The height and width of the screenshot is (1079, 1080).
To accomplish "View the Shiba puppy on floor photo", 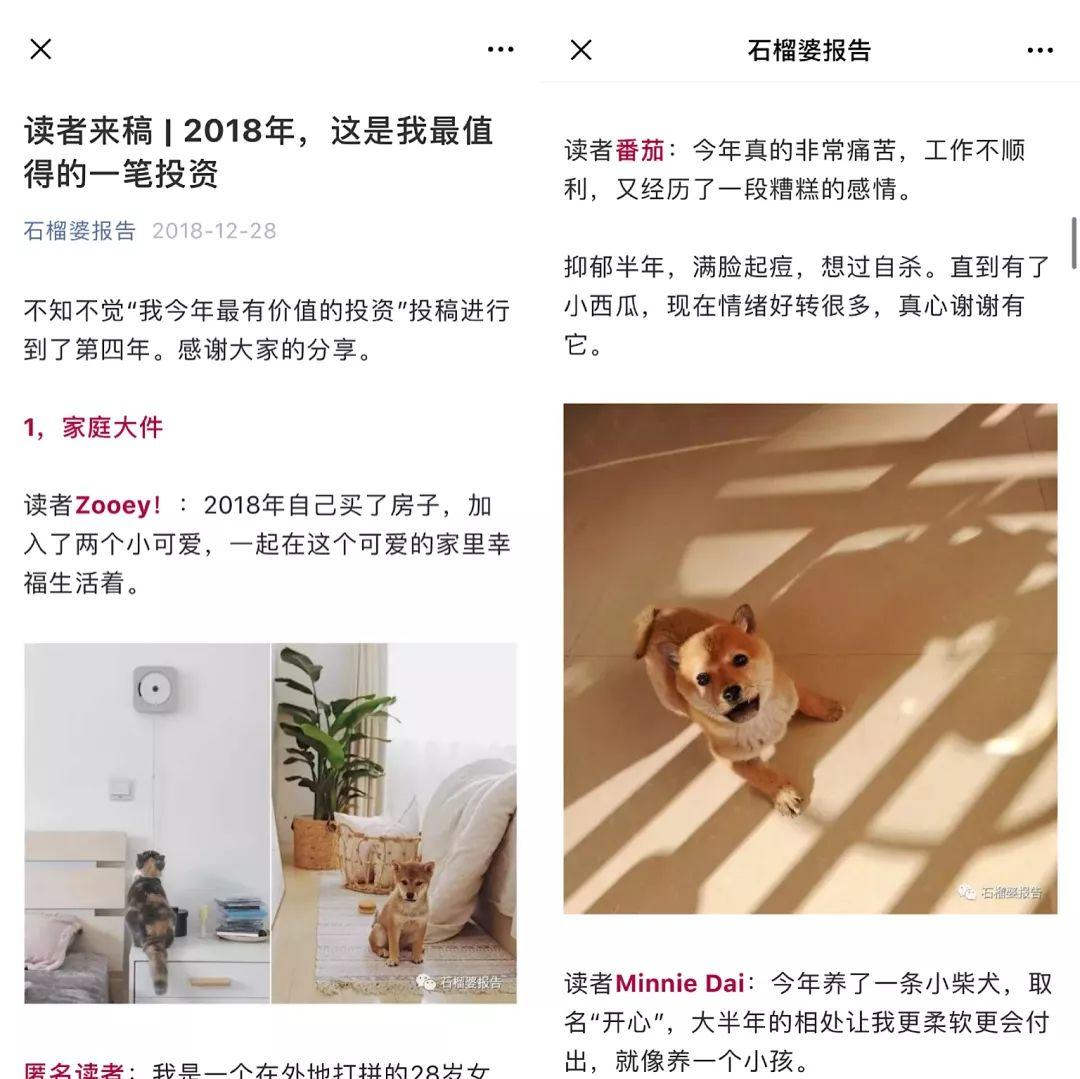I will click(810, 658).
